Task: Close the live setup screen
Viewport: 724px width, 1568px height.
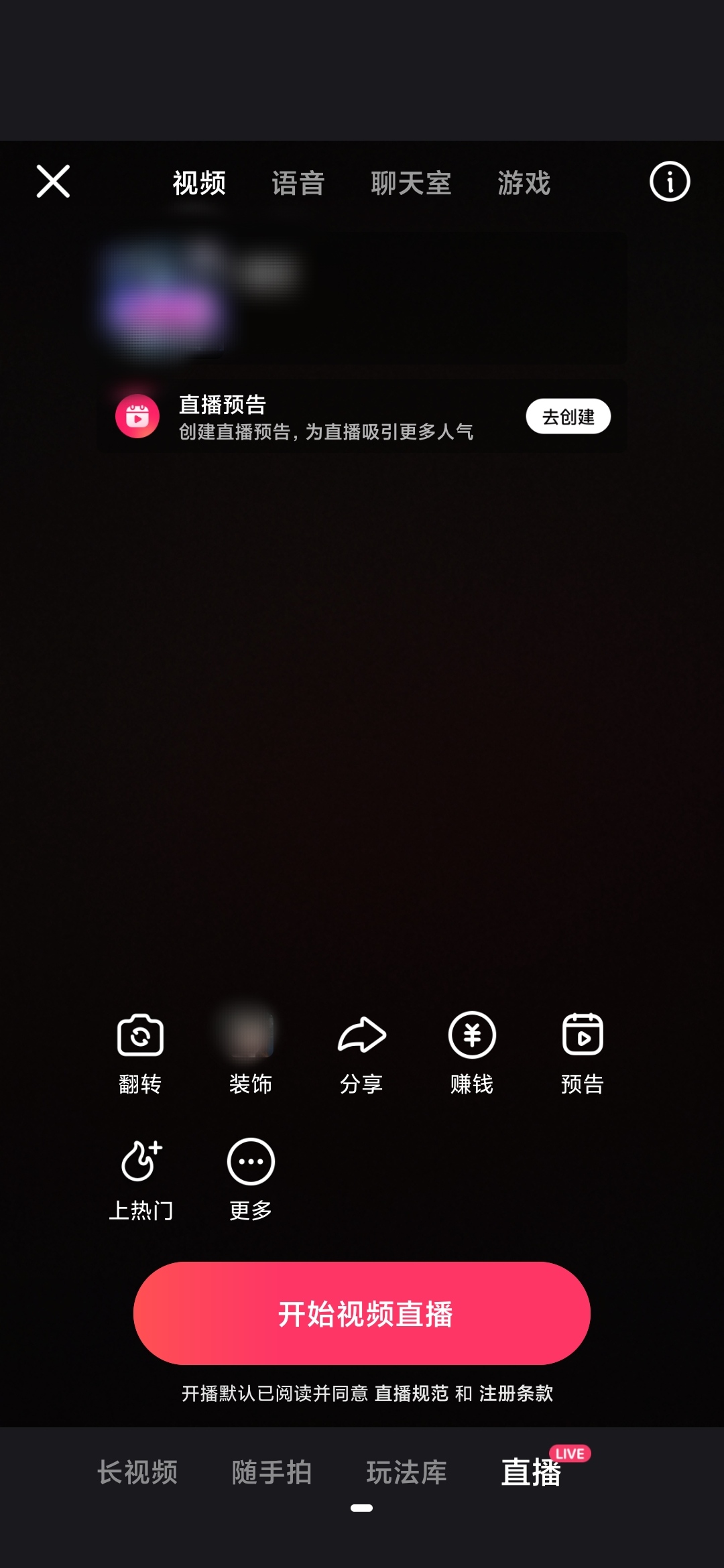Action: point(53,182)
